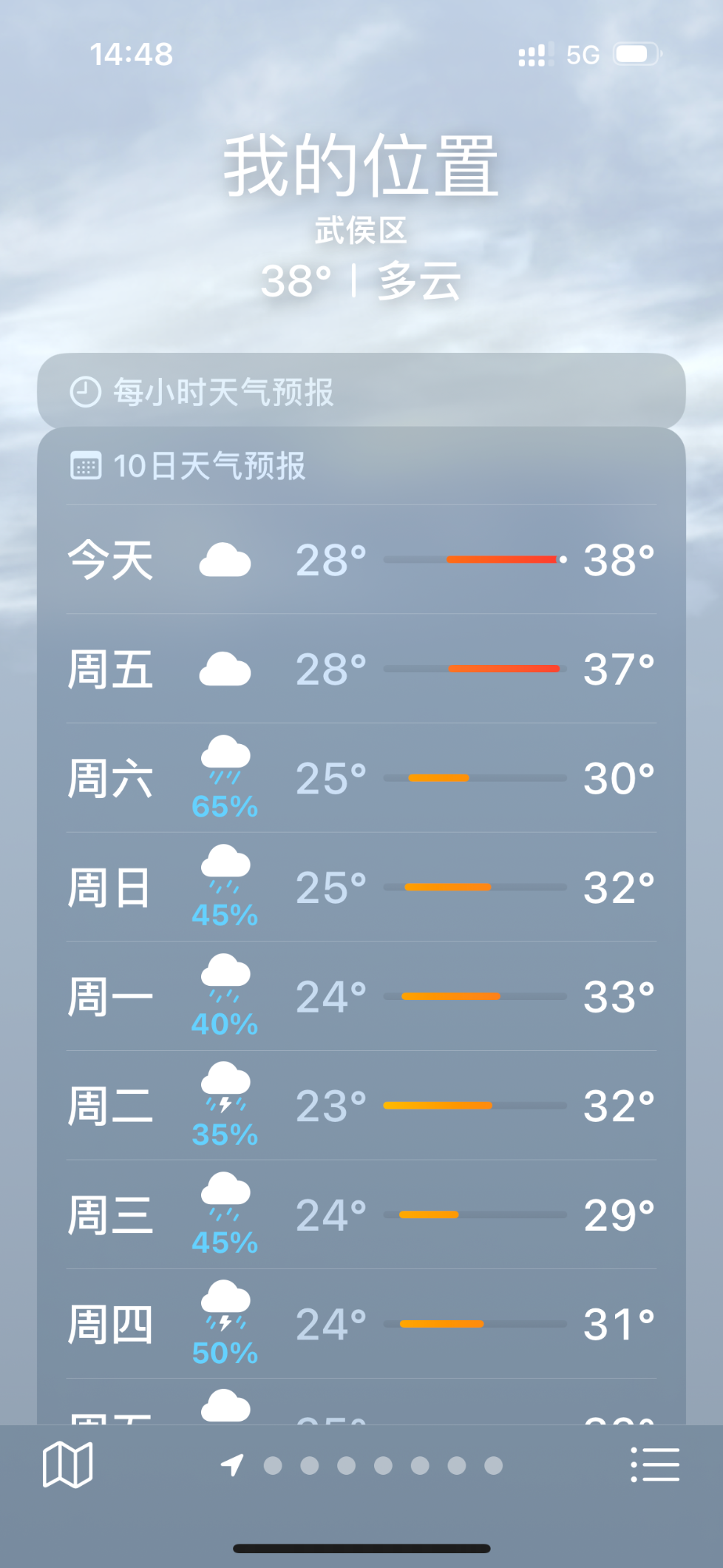Image resolution: width=723 pixels, height=1568 pixels.
Task: Open today's 今天 forecast row
Action: [x=361, y=559]
